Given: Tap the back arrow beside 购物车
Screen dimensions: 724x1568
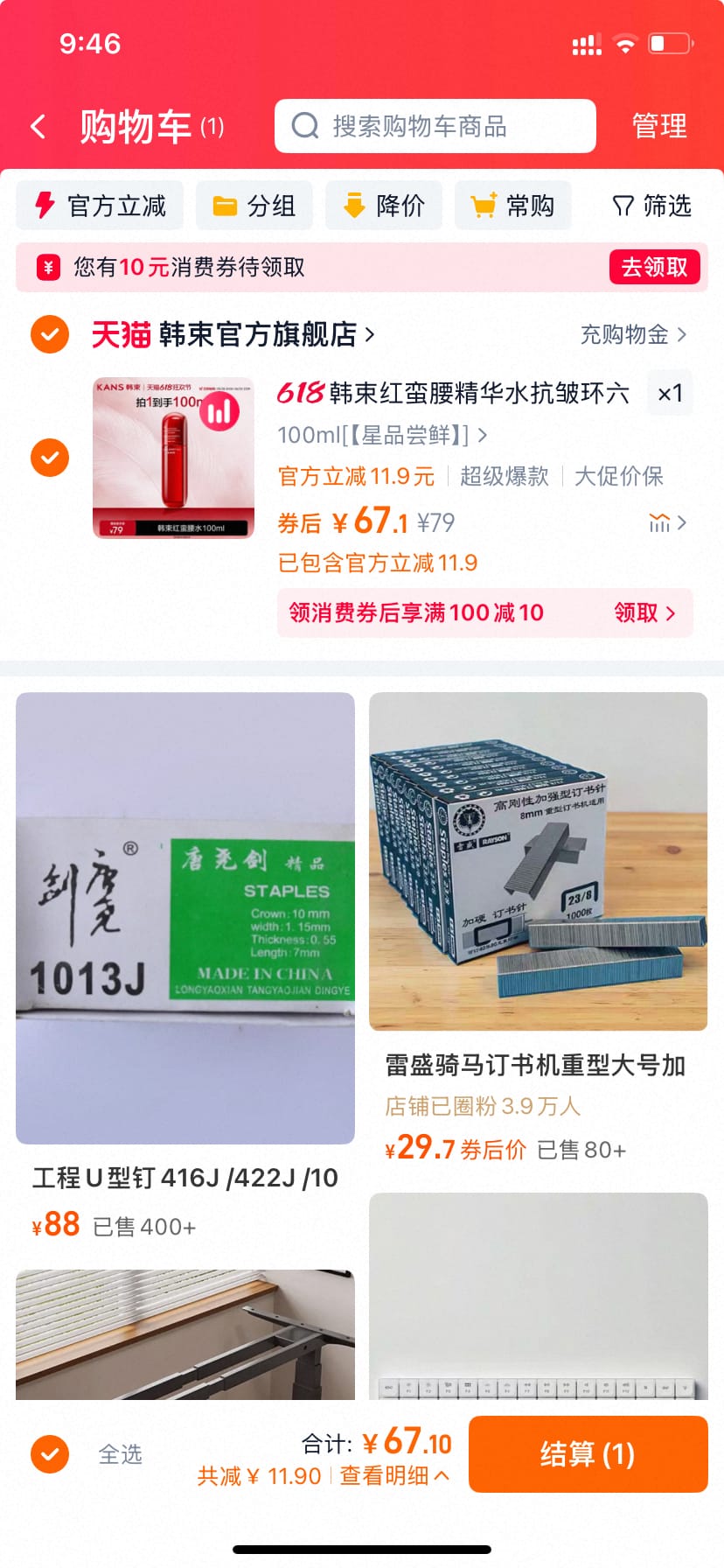Looking at the screenshot, I should 38,126.
